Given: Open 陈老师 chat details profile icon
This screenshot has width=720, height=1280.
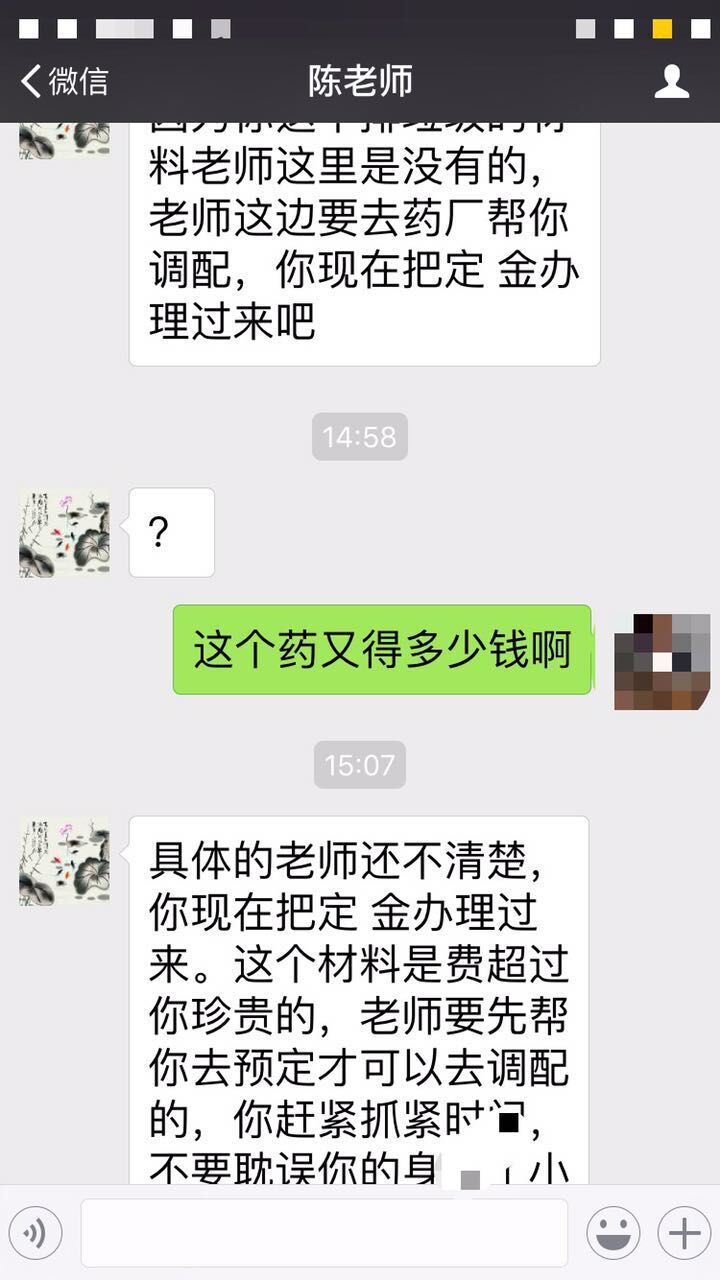Looking at the screenshot, I should click(x=671, y=81).
